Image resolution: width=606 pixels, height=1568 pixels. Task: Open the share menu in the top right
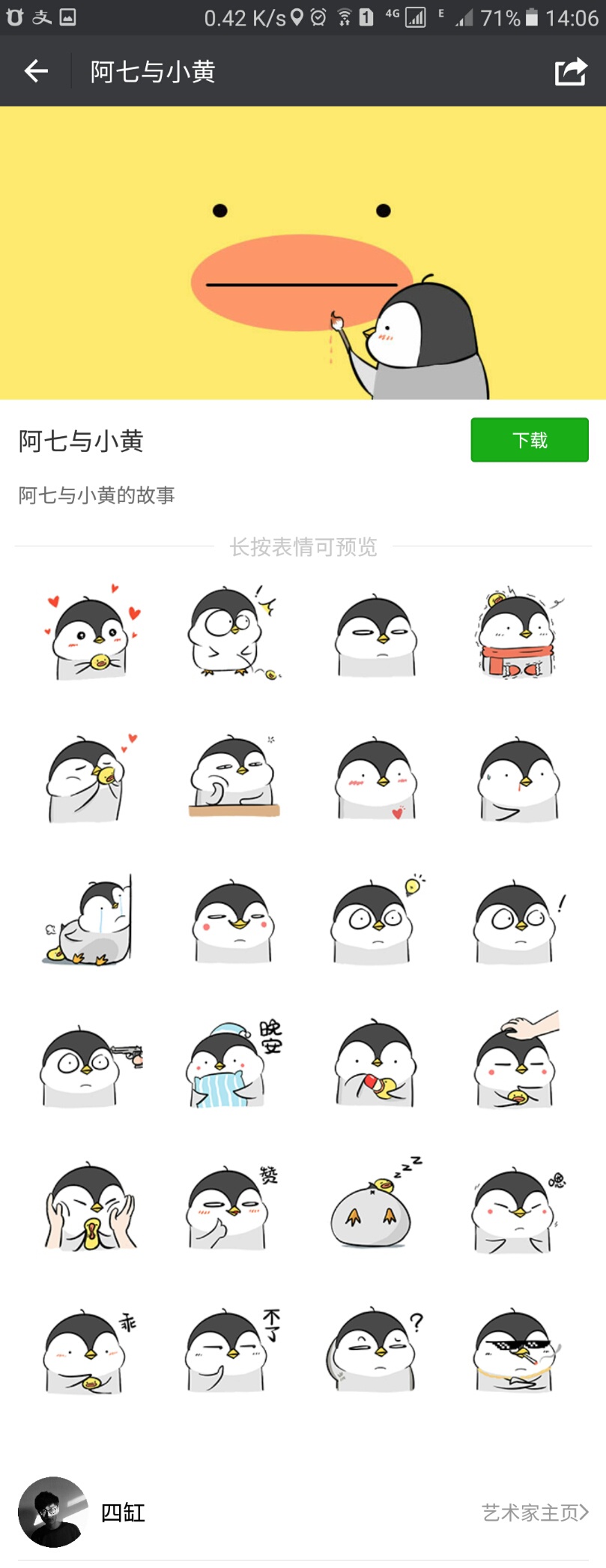(570, 71)
